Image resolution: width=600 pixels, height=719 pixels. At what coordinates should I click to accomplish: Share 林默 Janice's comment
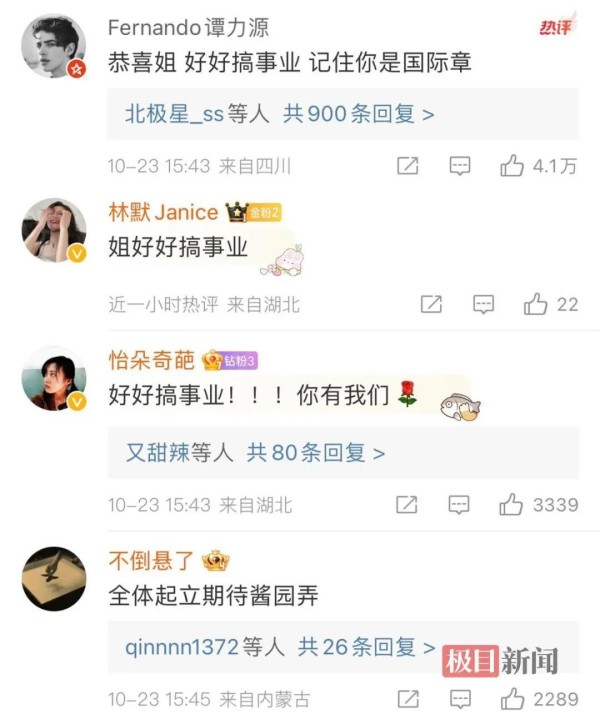(x=430, y=304)
